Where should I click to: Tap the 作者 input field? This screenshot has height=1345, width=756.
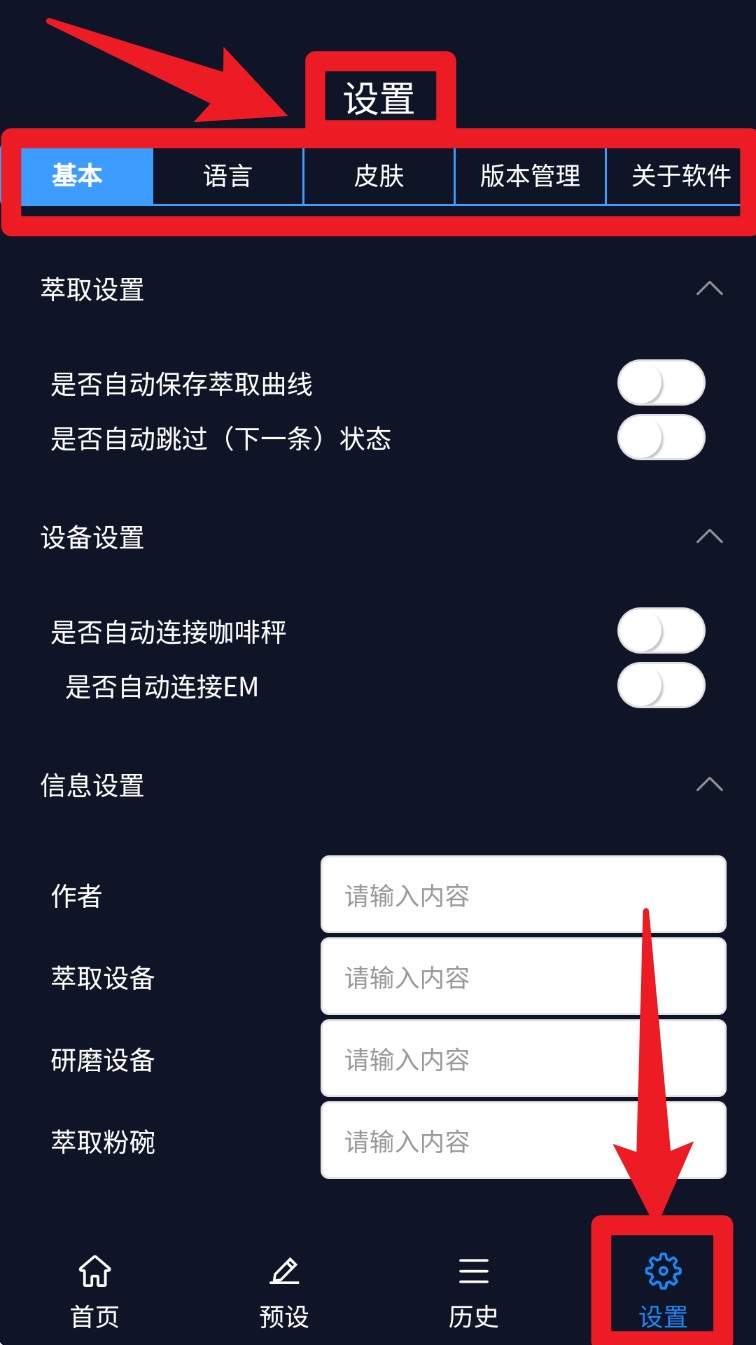point(523,895)
